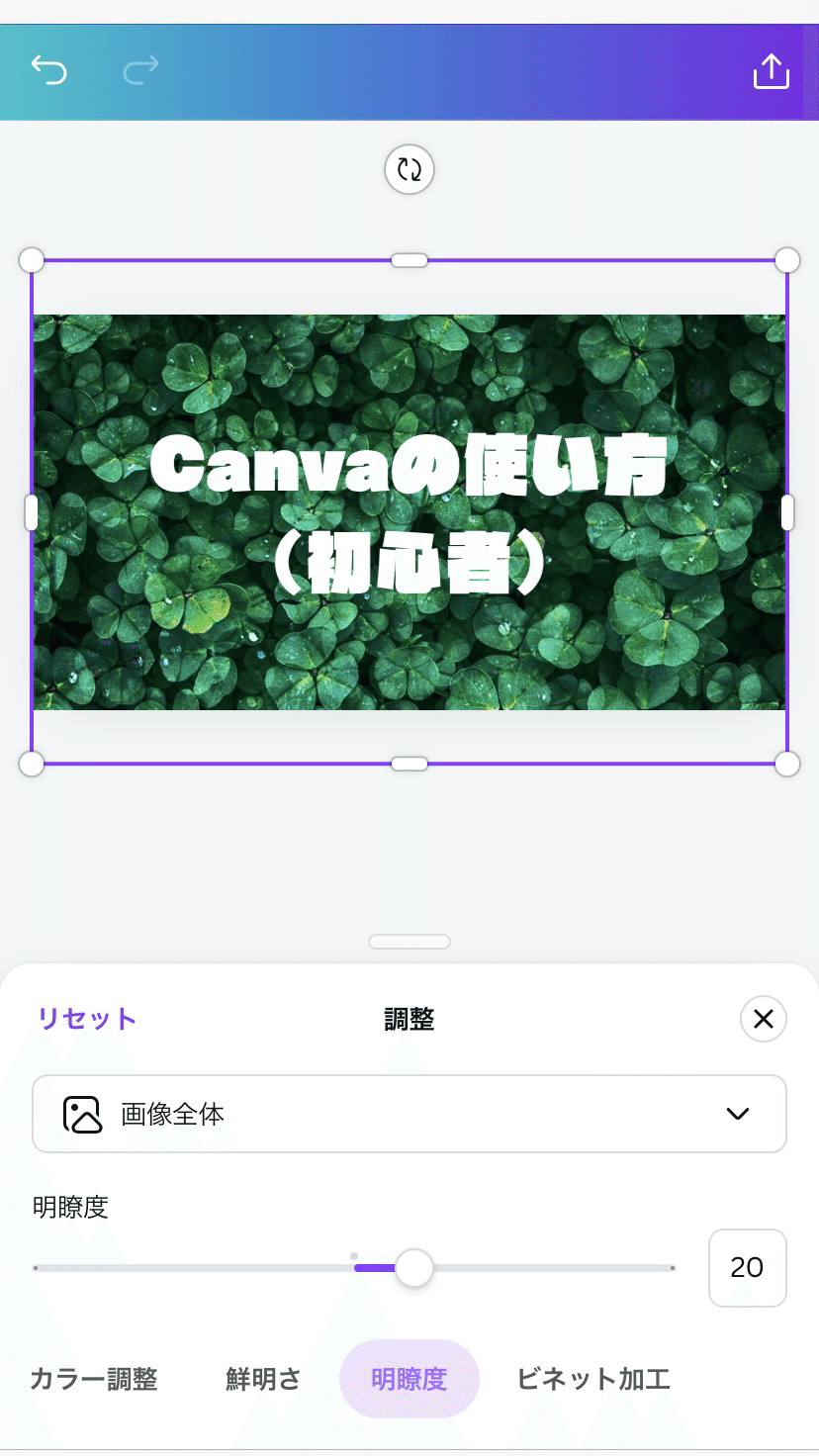Tap リセット to reset adjustments

pyautogui.click(x=87, y=1019)
